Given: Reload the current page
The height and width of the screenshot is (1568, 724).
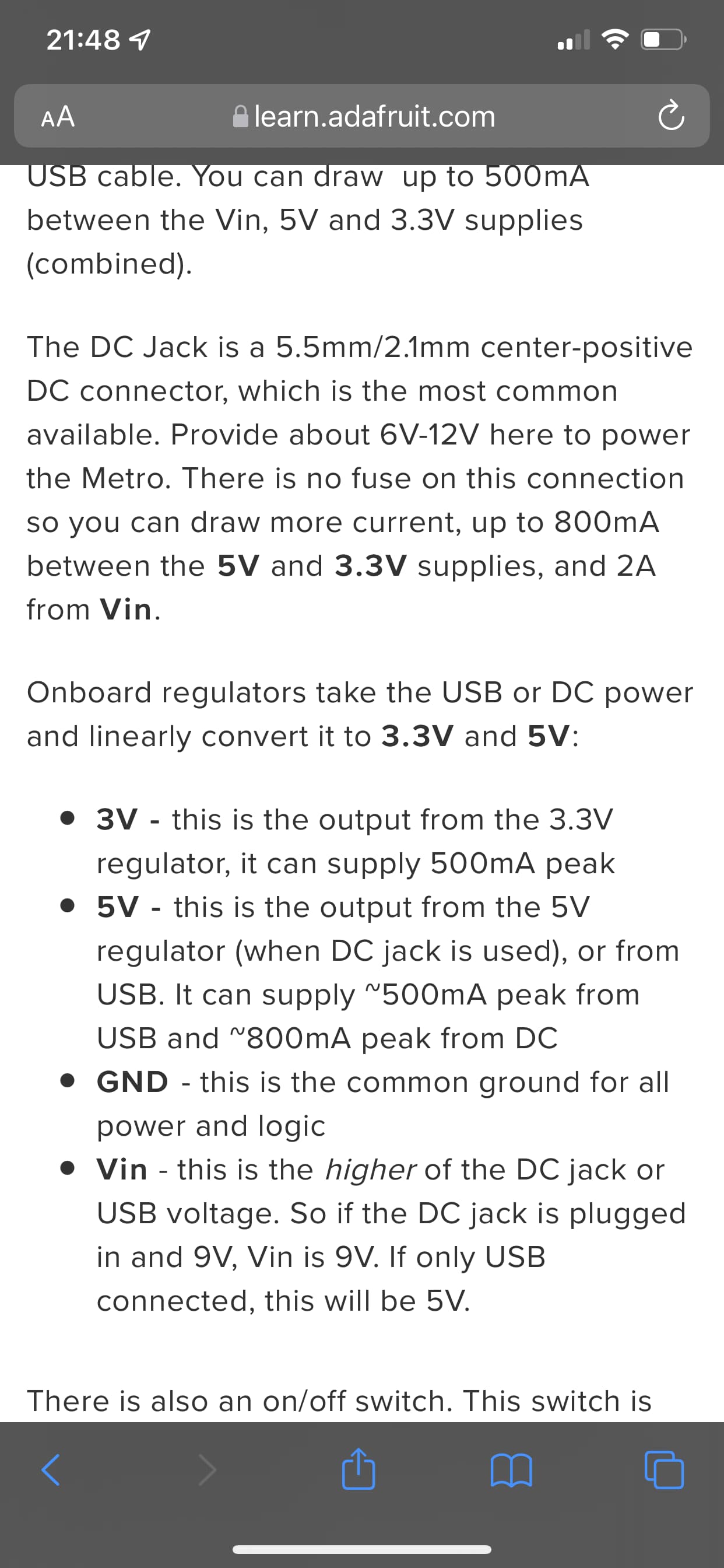Looking at the screenshot, I should click(x=670, y=116).
